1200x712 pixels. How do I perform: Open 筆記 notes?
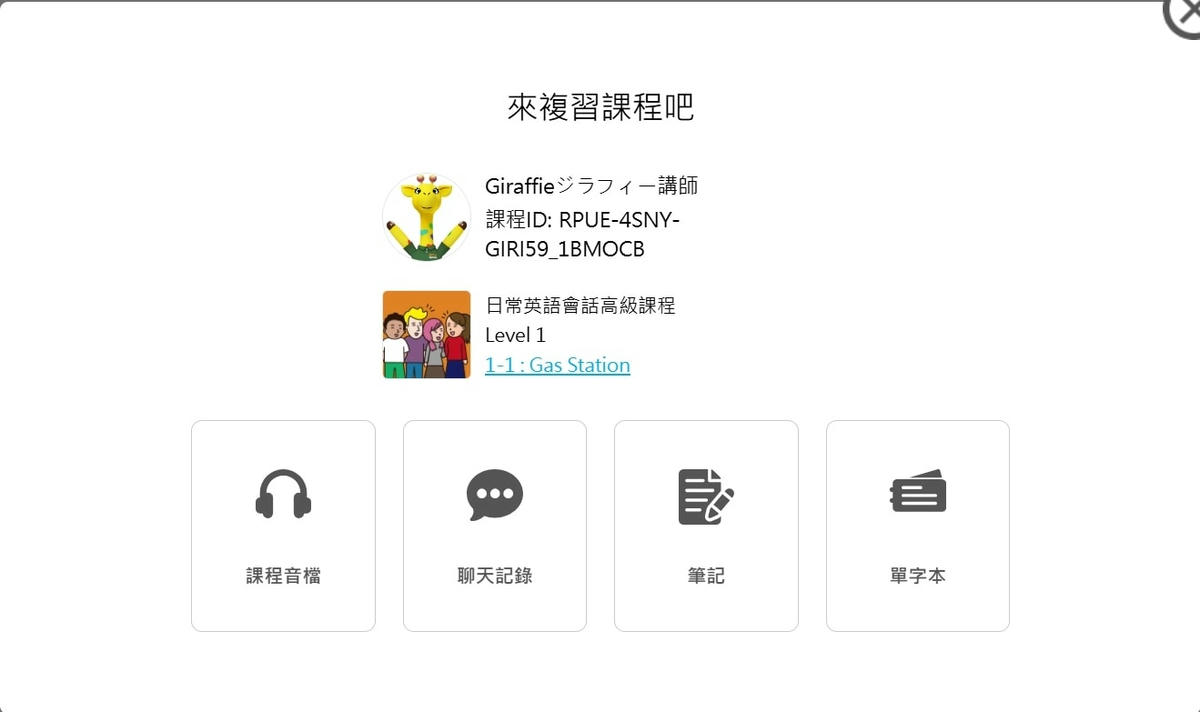click(x=706, y=525)
